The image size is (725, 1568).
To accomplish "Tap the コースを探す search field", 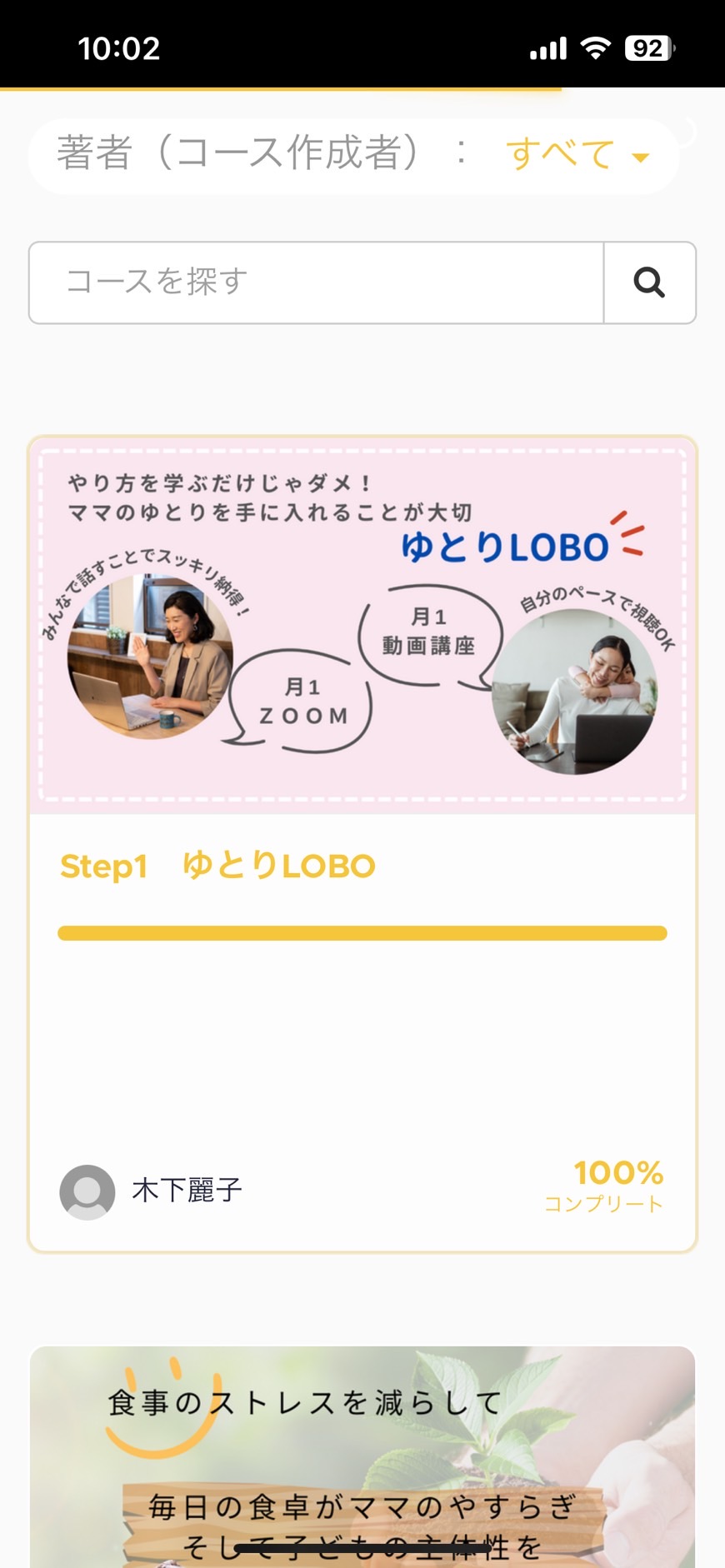I will coord(317,282).
